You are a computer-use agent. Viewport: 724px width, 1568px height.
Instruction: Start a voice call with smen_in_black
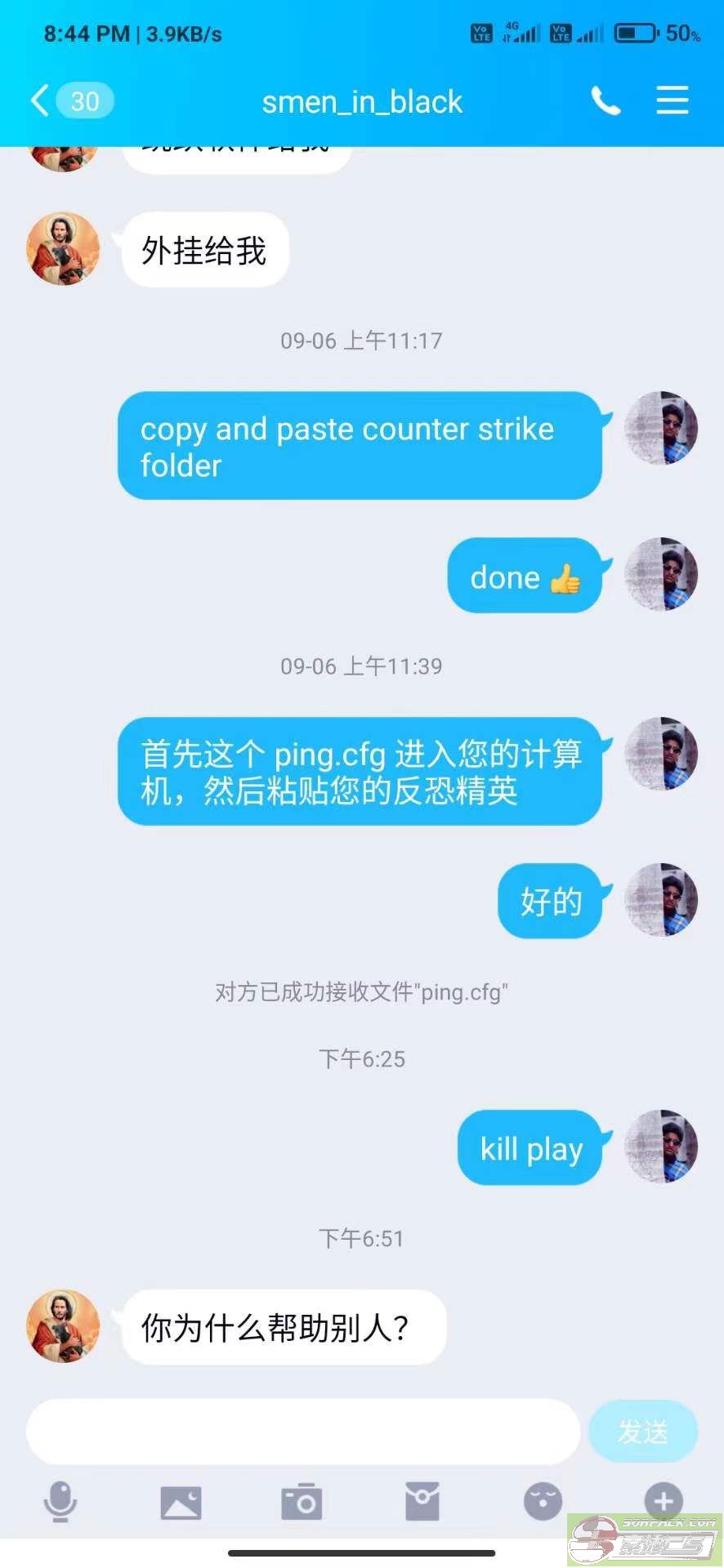pyautogui.click(x=606, y=101)
